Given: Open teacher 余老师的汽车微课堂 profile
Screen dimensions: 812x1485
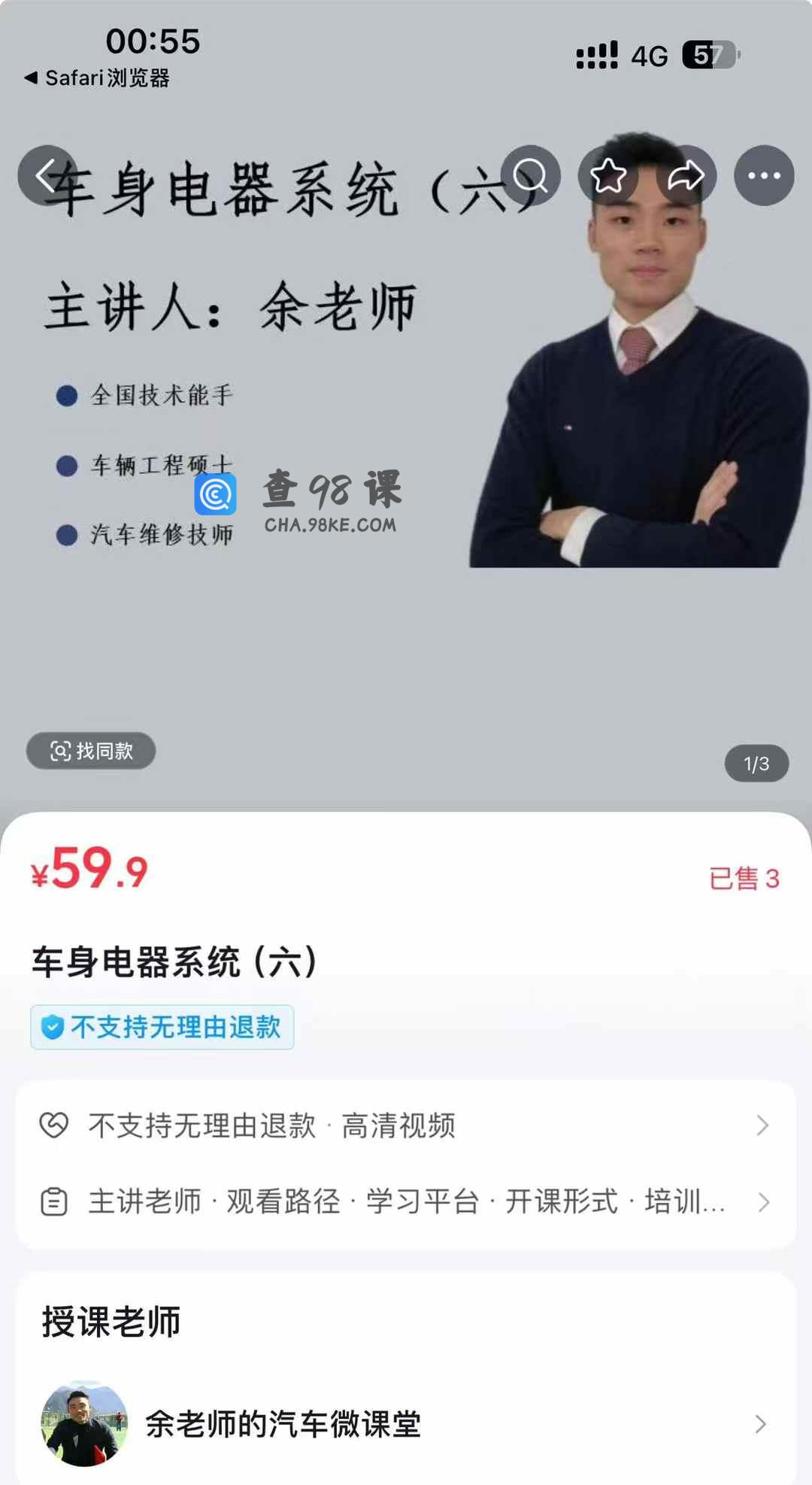Looking at the screenshot, I should tap(406, 1423).
